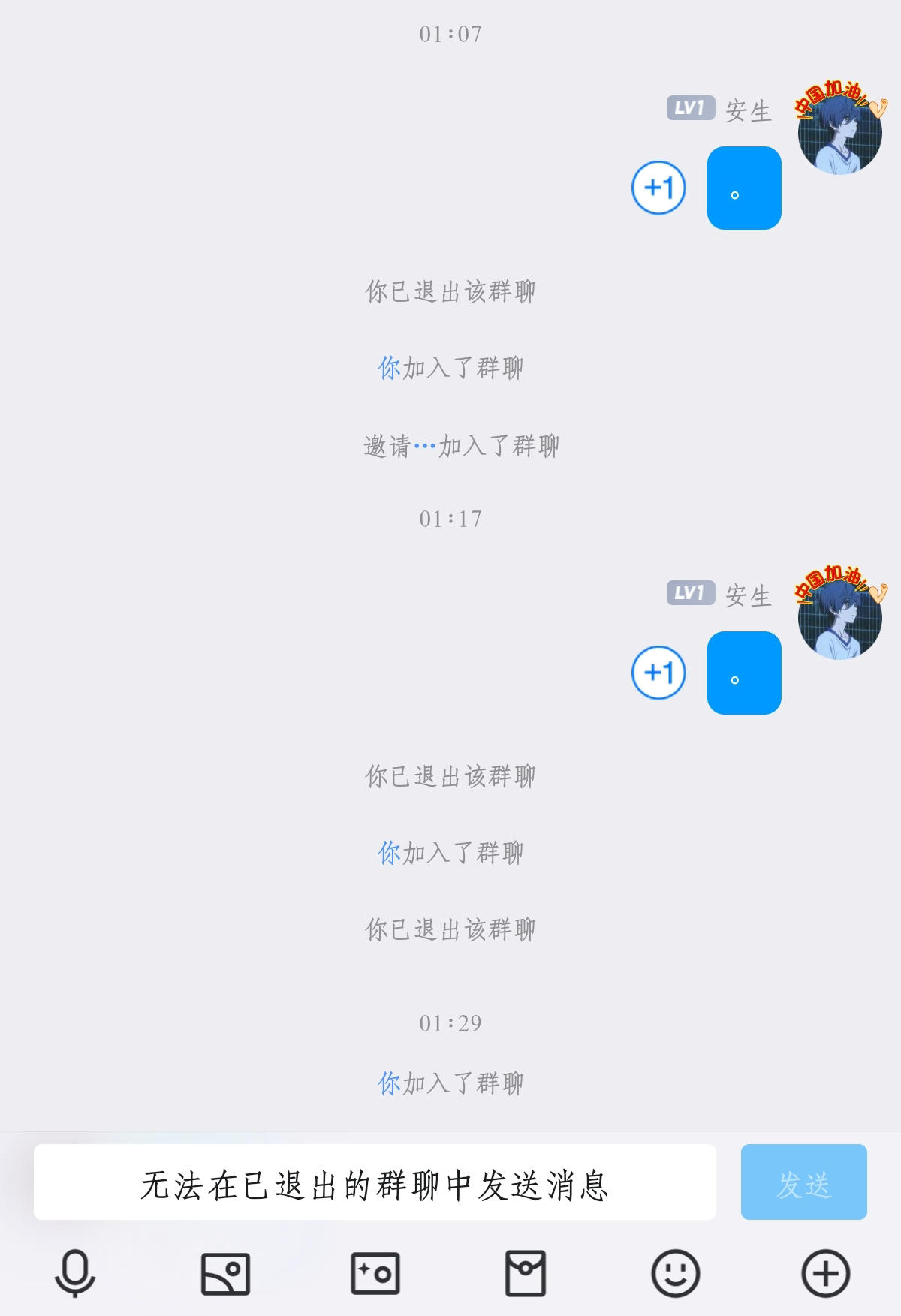Tap the blue 你 link after 01:29
901x1316 pixels.
(389, 1083)
